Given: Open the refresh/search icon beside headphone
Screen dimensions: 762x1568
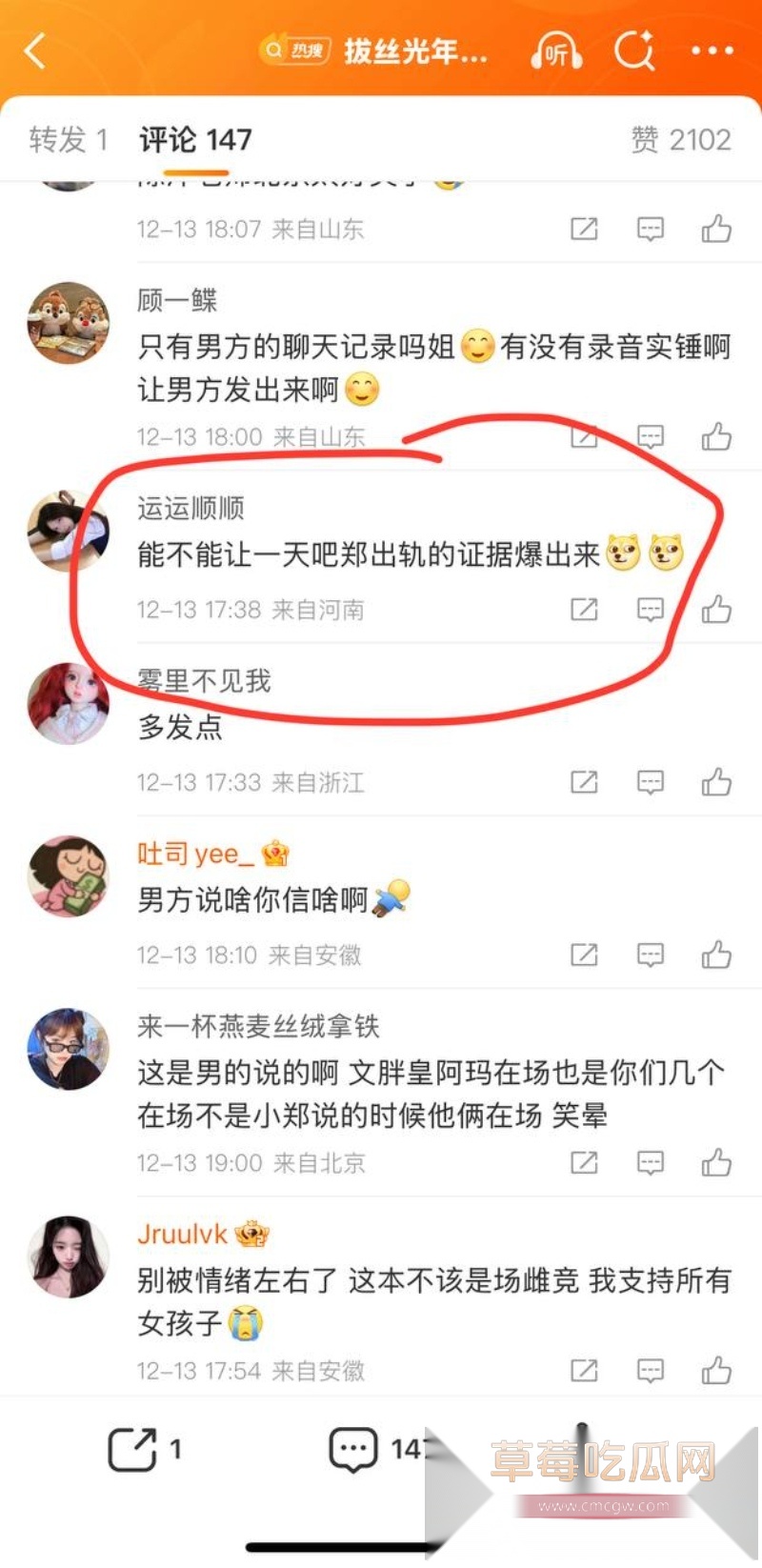Looking at the screenshot, I should (634, 51).
